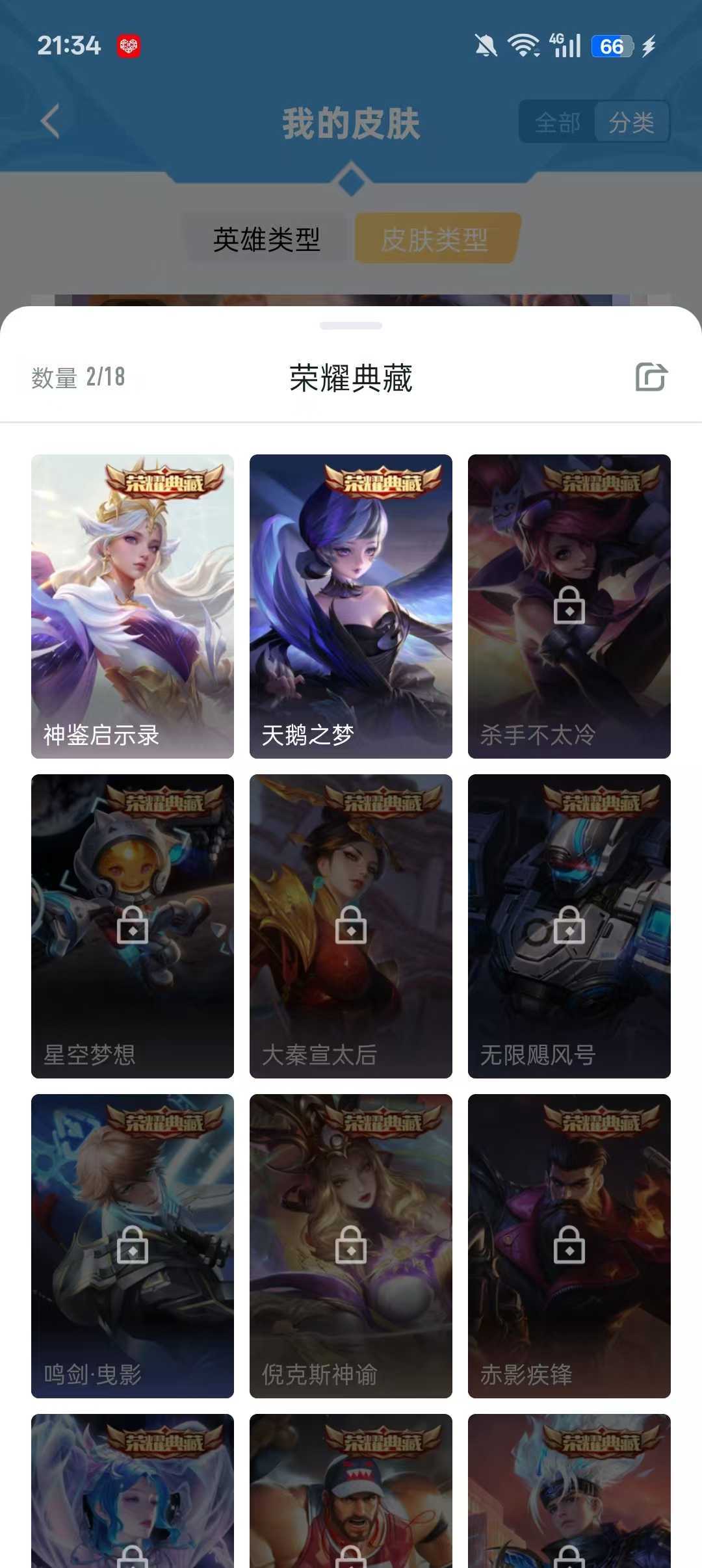The image size is (702, 1568).
Task: Select the 皮肤类型 tab
Action: (435, 239)
